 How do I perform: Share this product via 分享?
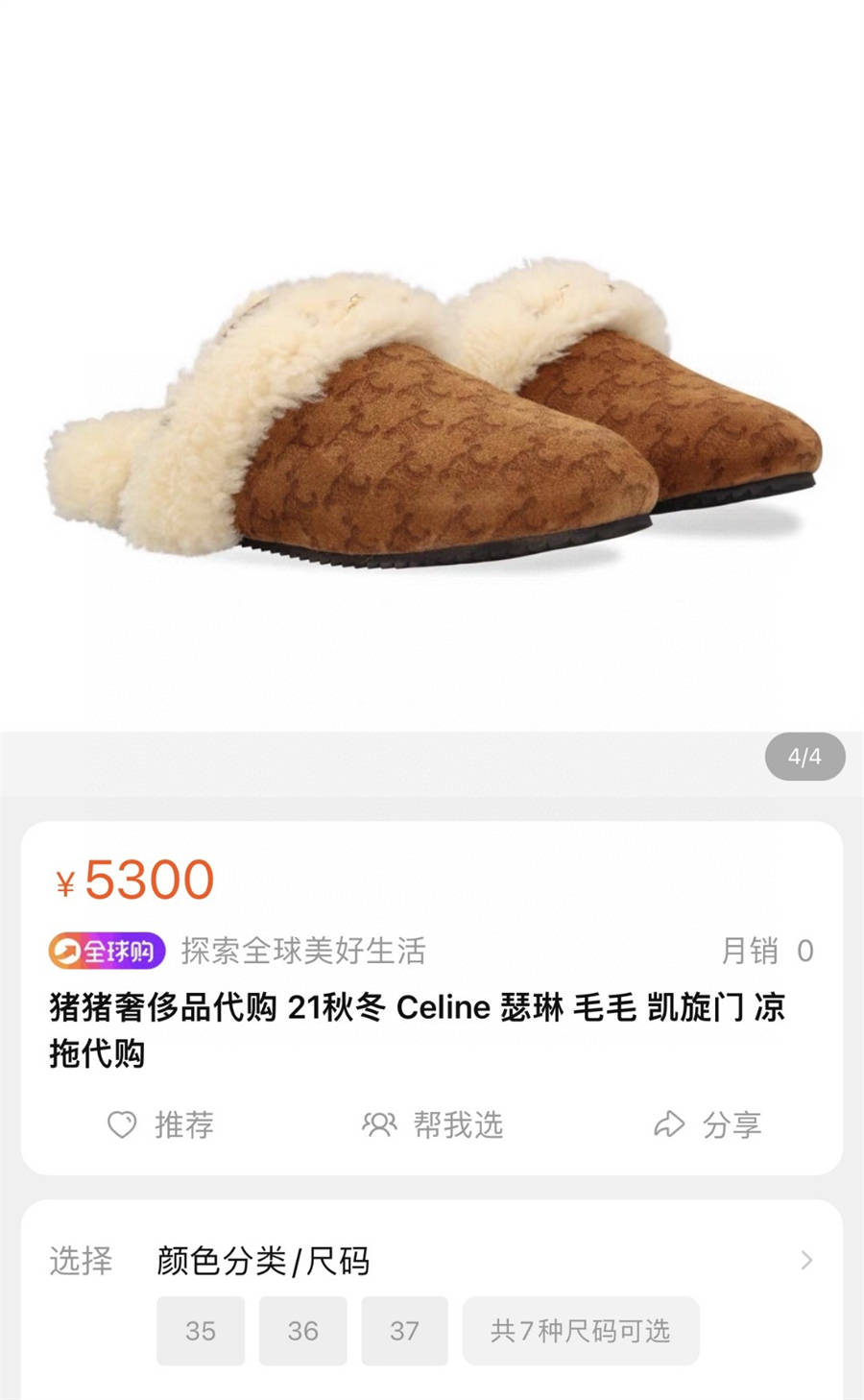coord(708,1124)
